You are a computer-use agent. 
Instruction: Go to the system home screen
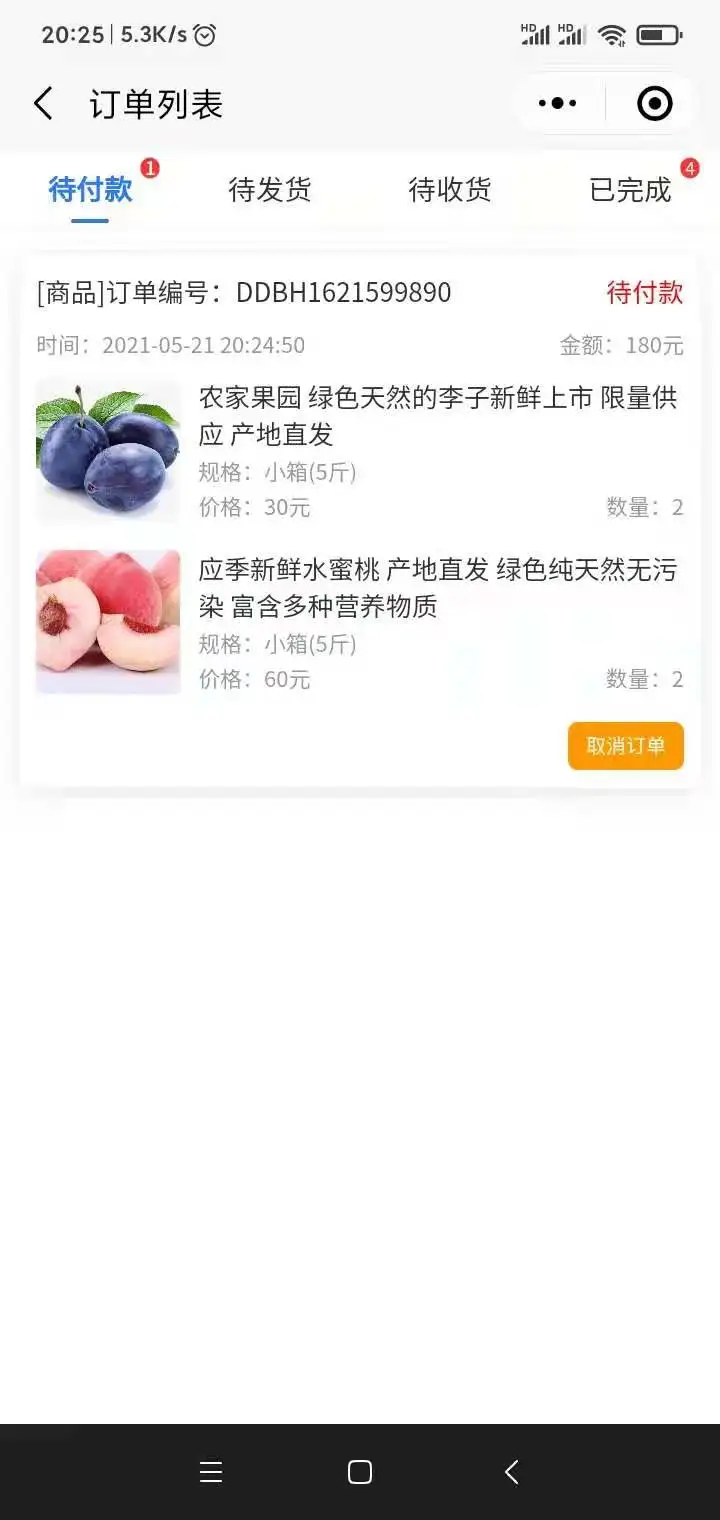click(360, 1472)
